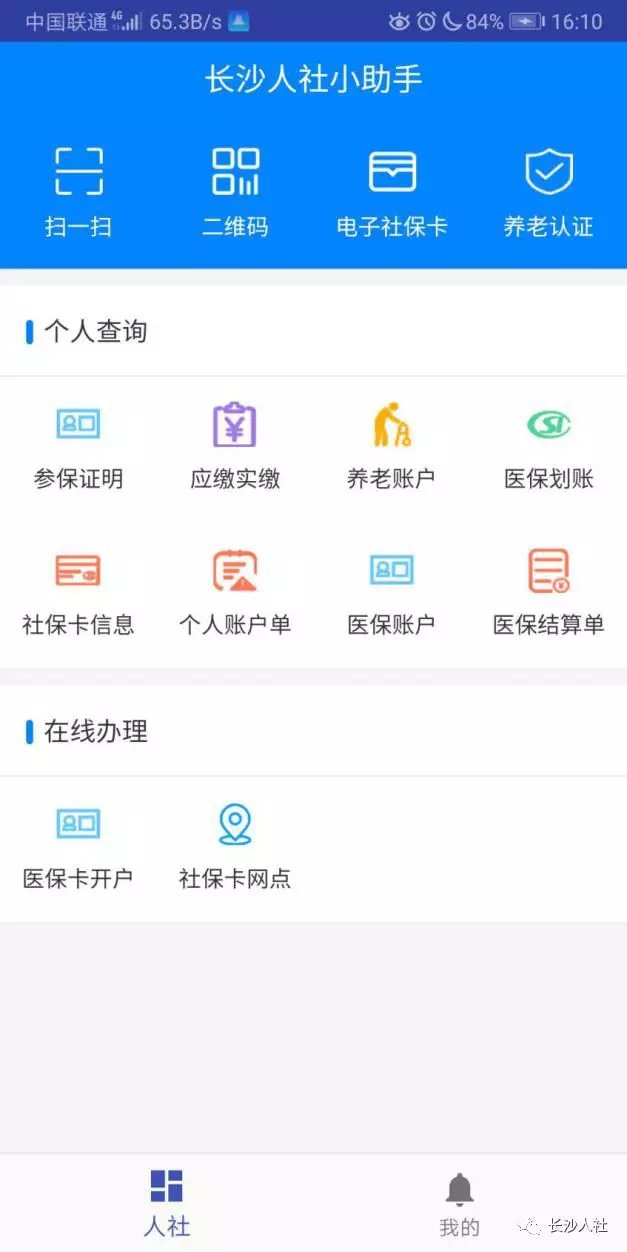Open 个人账户单 statement
The width and height of the screenshot is (627, 1252).
point(235,593)
